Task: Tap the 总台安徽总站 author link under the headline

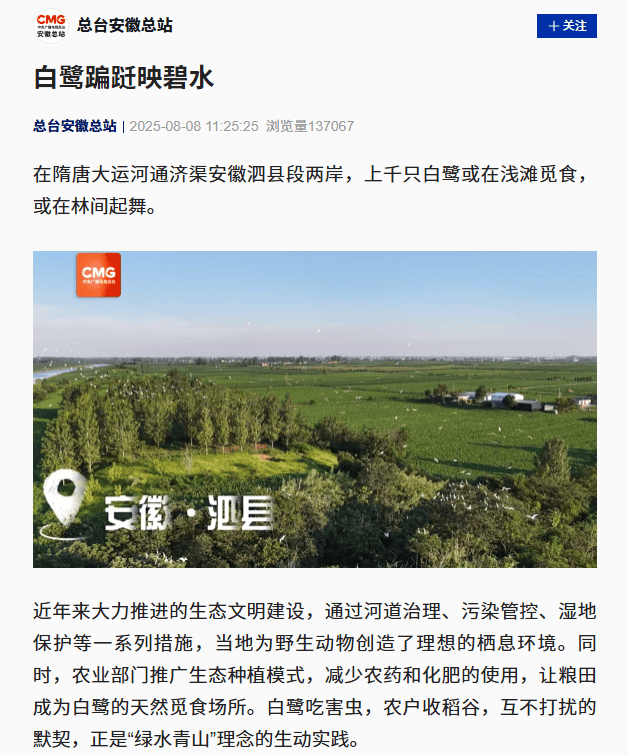Action: tap(74, 126)
